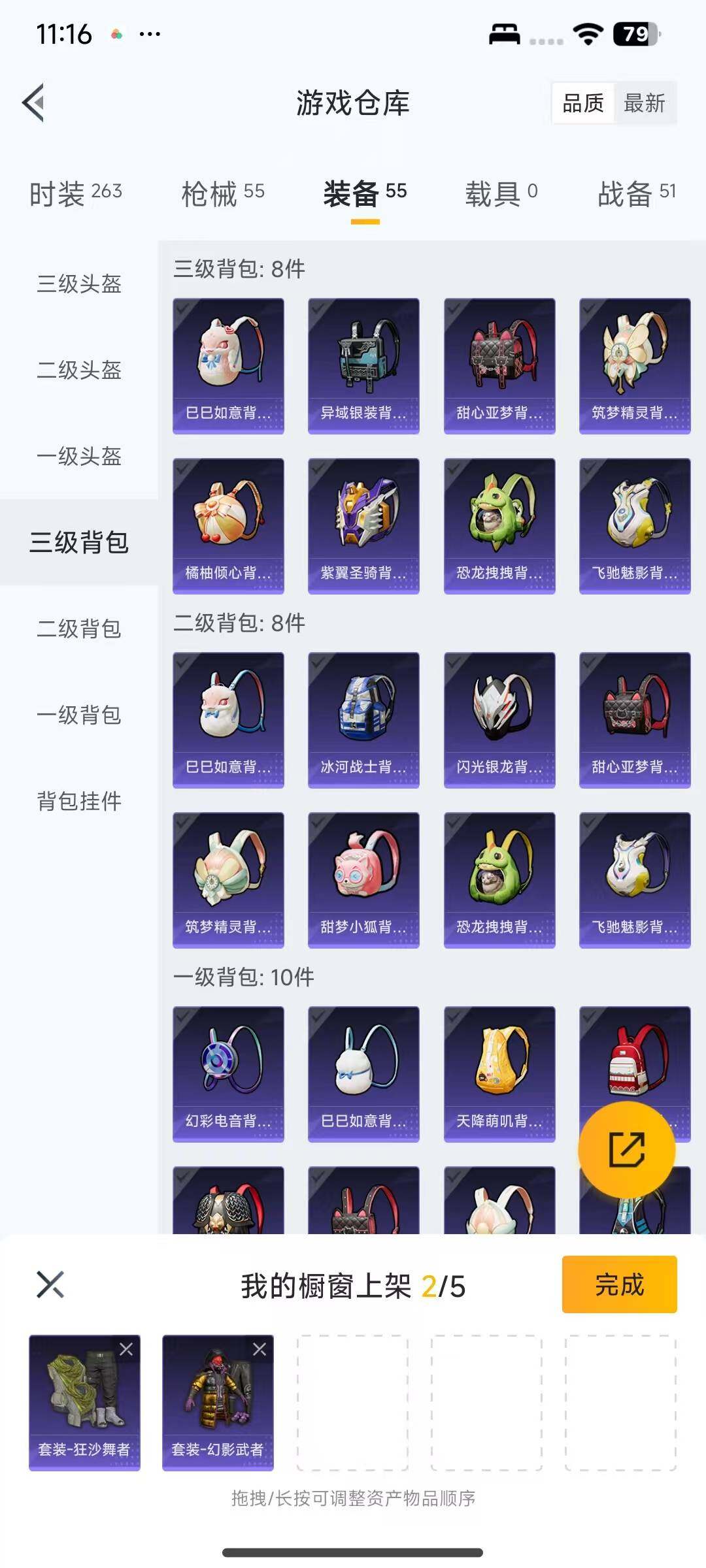The height and width of the screenshot is (1568, 706).
Task: Pick the 冰河战士 level-two backpack
Action: (x=363, y=720)
